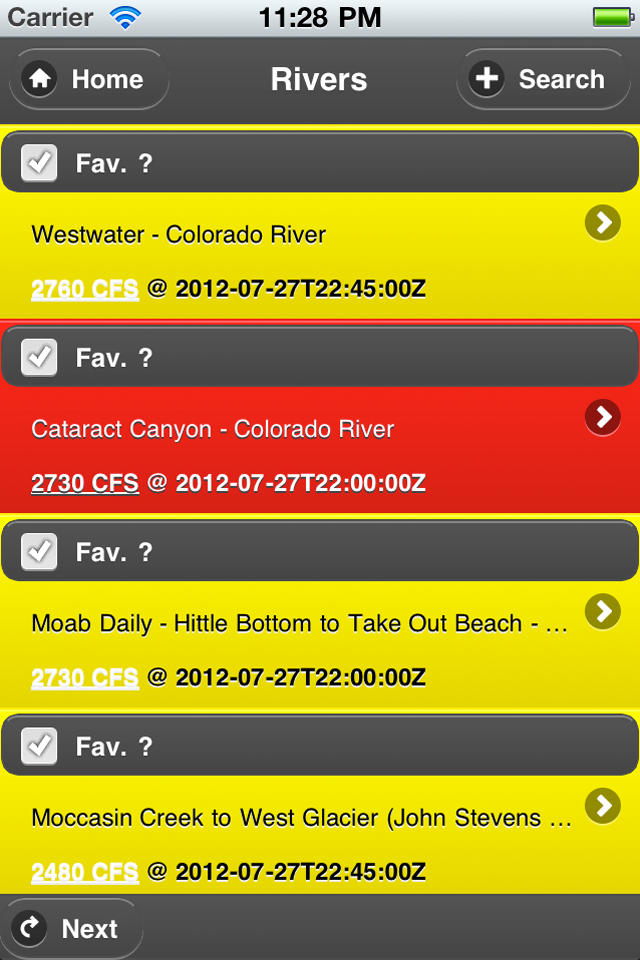Screen dimensions: 640x960
Task: Toggle the Fav. checkbox above Moccasin Creek
Action: [x=40, y=746]
